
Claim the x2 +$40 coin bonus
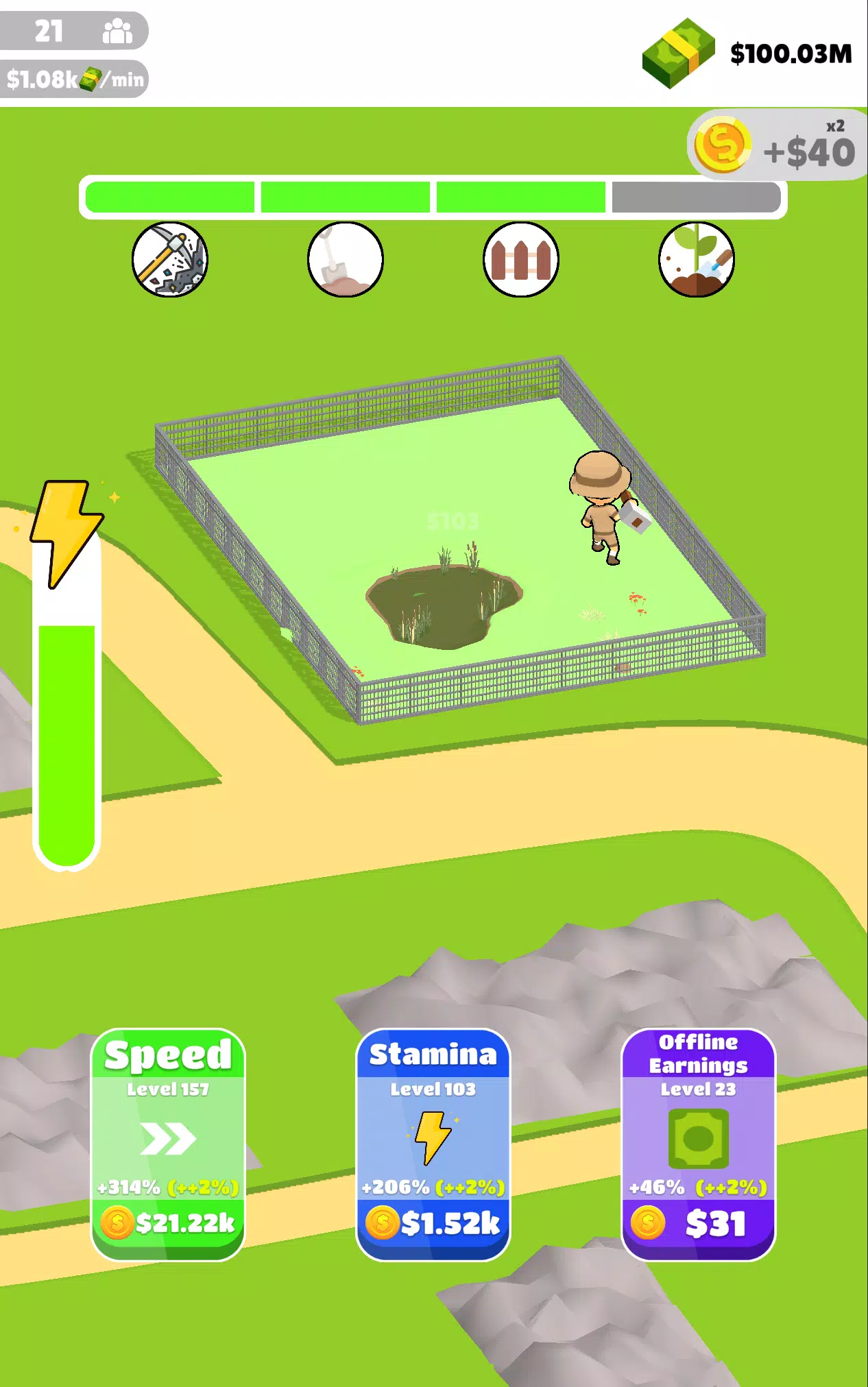click(777, 146)
